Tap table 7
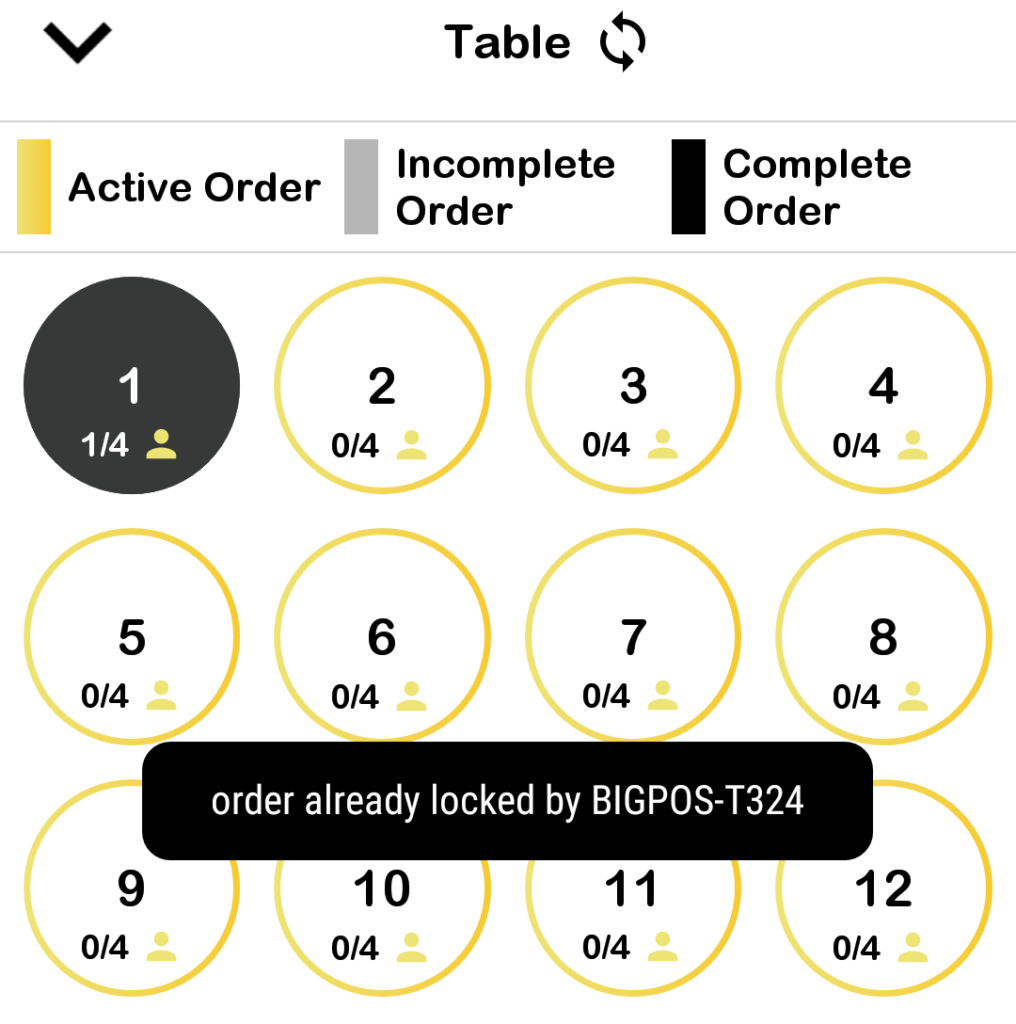Screen dimensions: 1016x1024 coord(633,637)
